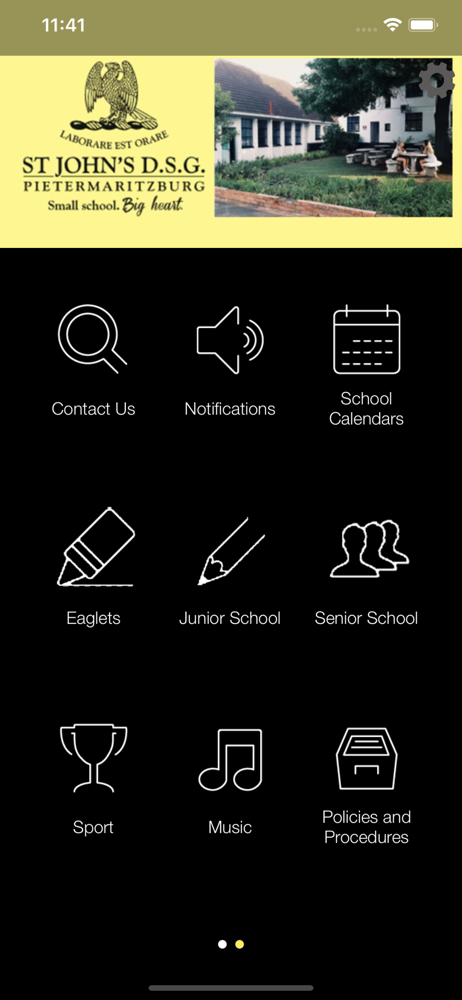The width and height of the screenshot is (462, 1000).
Task: Tap the yellow page indicator dot
Action: 239,945
